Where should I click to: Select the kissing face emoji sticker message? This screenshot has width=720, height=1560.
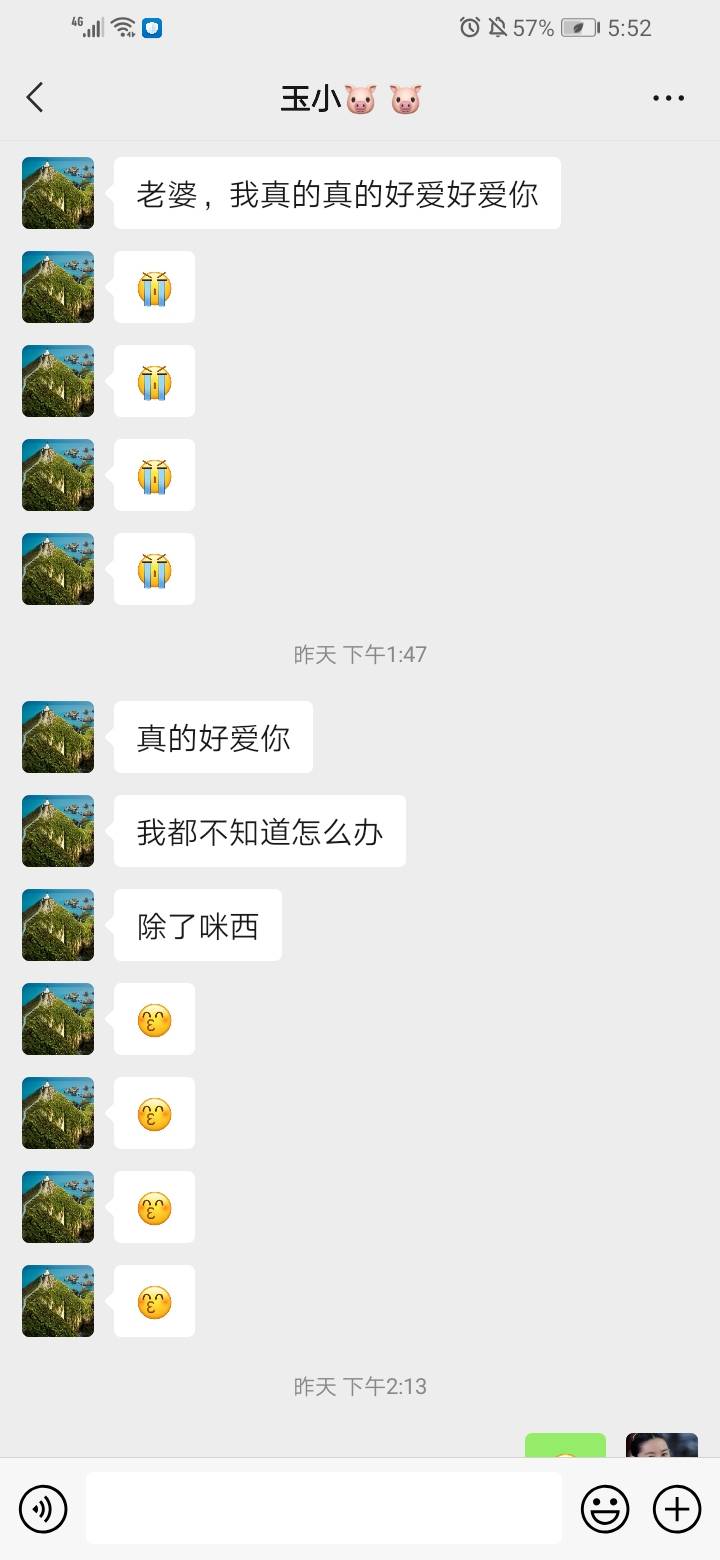click(153, 1019)
